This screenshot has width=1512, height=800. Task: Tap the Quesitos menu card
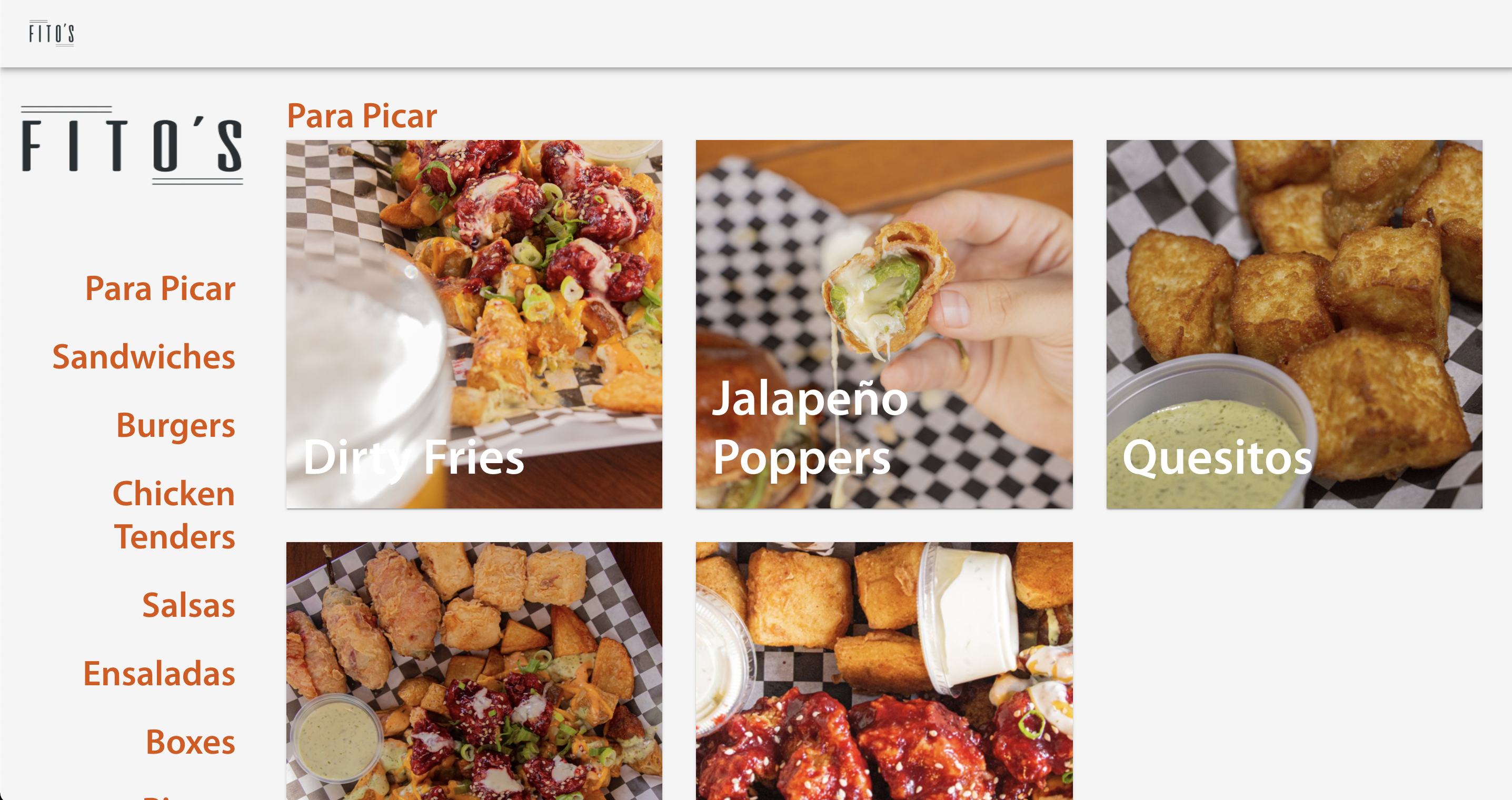pyautogui.click(x=1294, y=324)
